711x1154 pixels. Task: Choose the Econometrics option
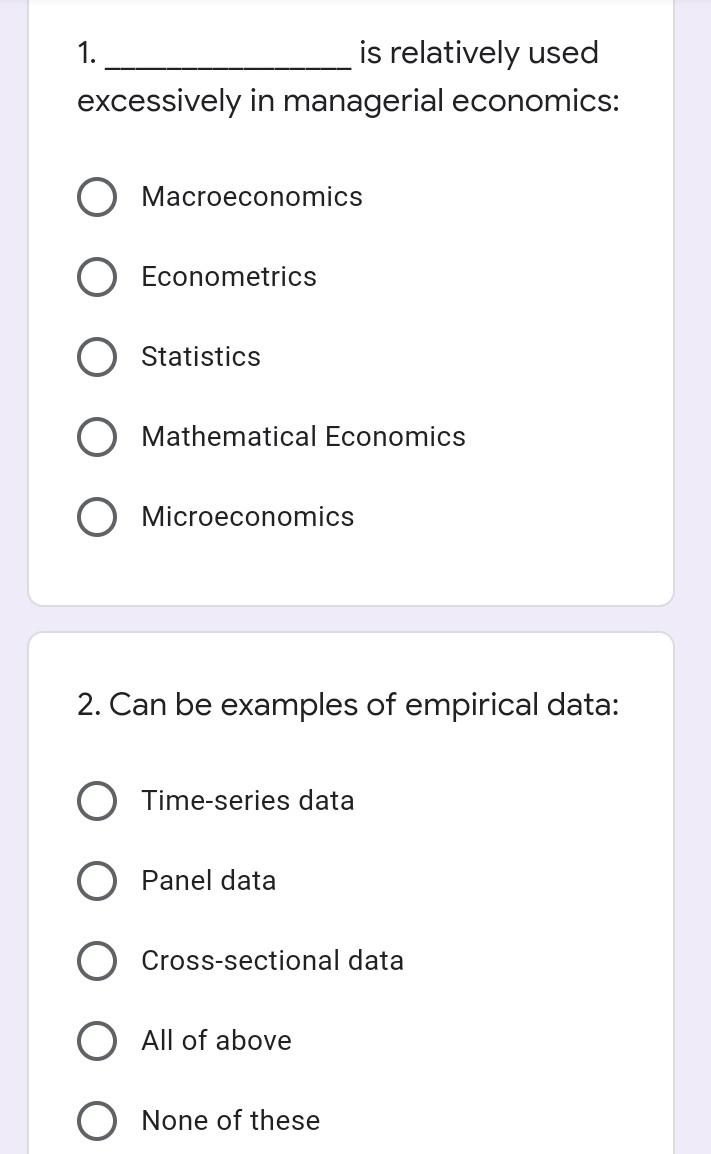pyautogui.click(x=96, y=277)
